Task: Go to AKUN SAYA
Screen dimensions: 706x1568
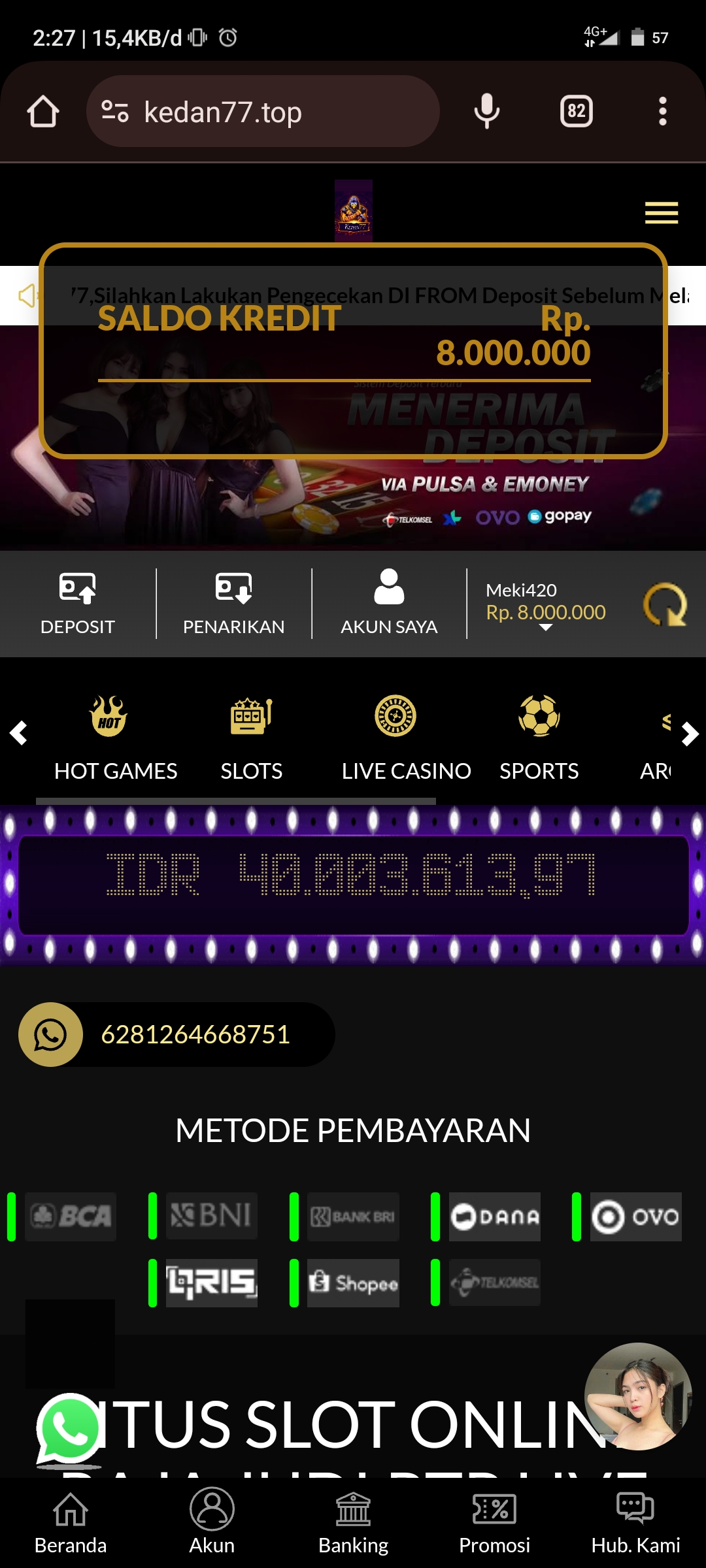Action: point(389,604)
